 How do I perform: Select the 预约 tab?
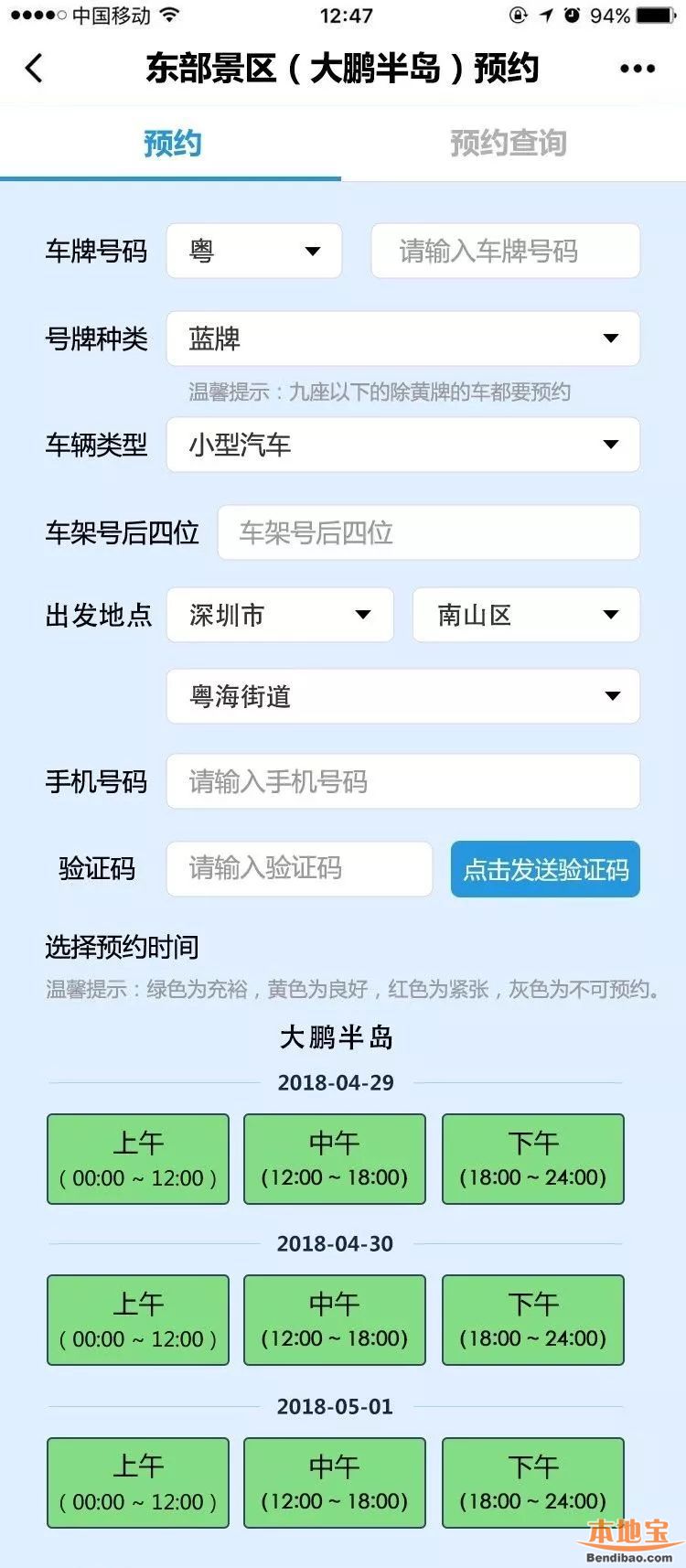pyautogui.click(x=172, y=144)
